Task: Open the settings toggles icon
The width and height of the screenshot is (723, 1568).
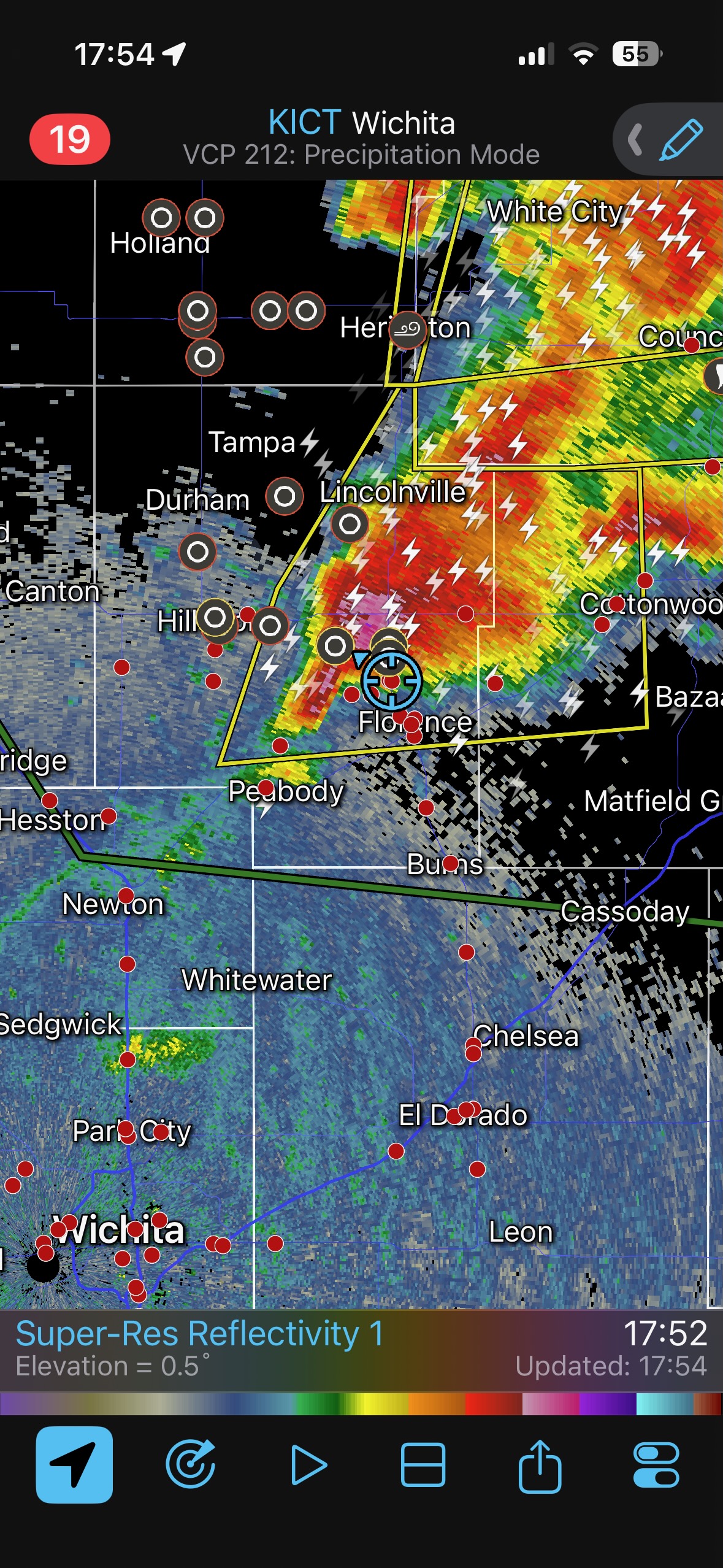Action: [x=656, y=1465]
